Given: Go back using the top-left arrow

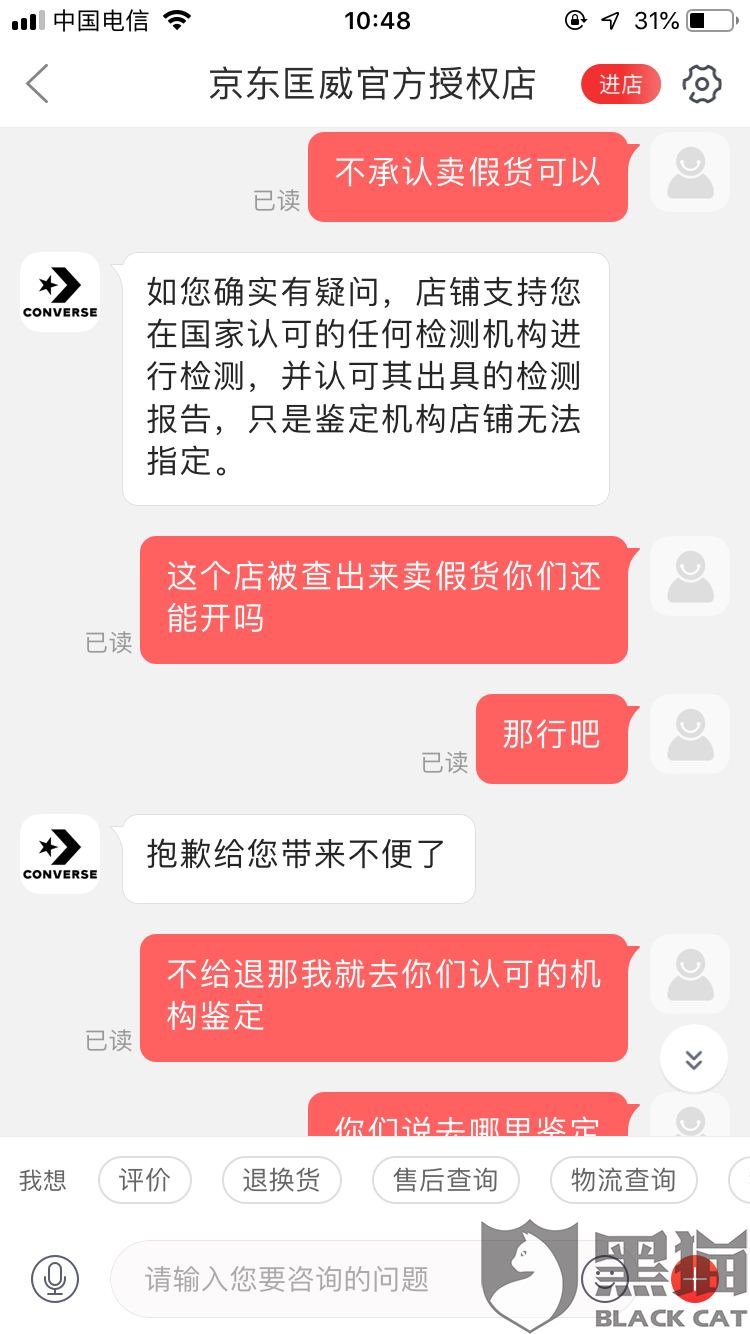Looking at the screenshot, I should tap(37, 84).
